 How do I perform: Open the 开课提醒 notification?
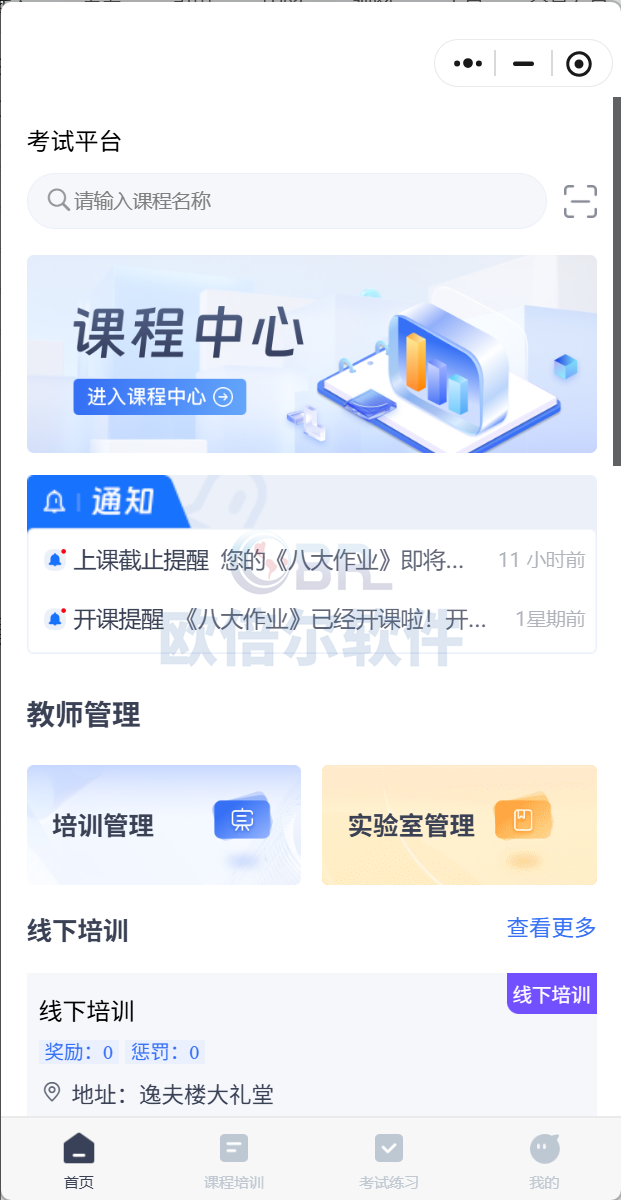click(312, 619)
